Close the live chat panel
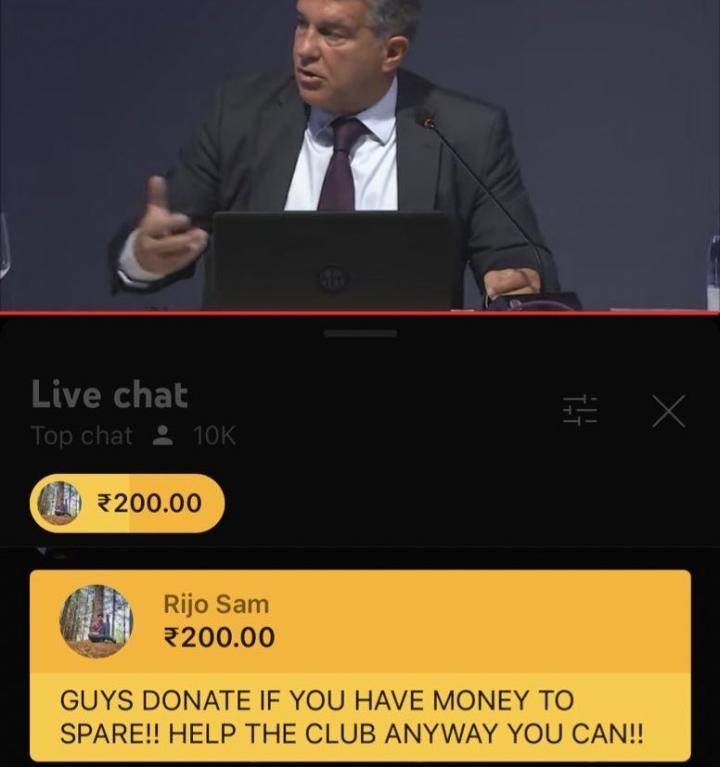 (x=668, y=410)
